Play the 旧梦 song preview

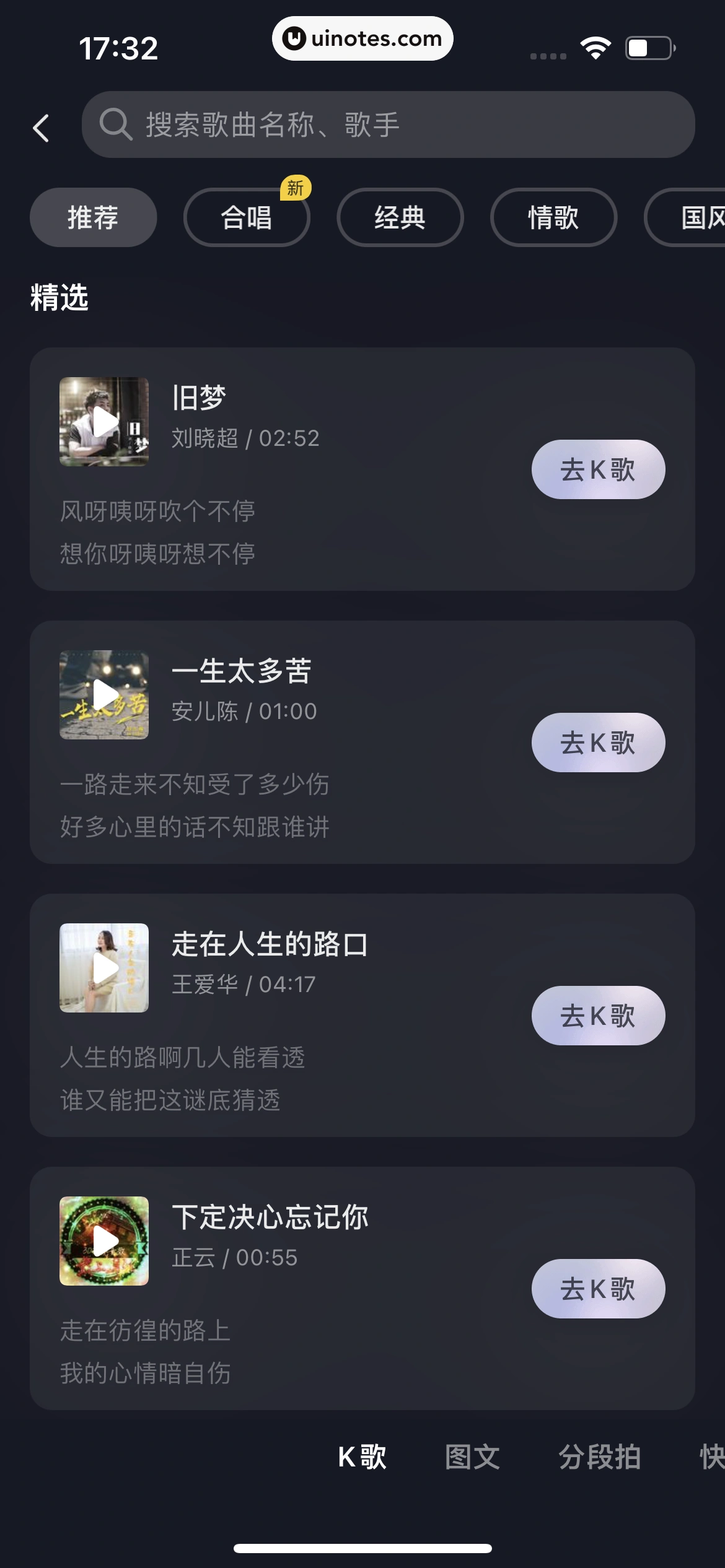pos(103,421)
